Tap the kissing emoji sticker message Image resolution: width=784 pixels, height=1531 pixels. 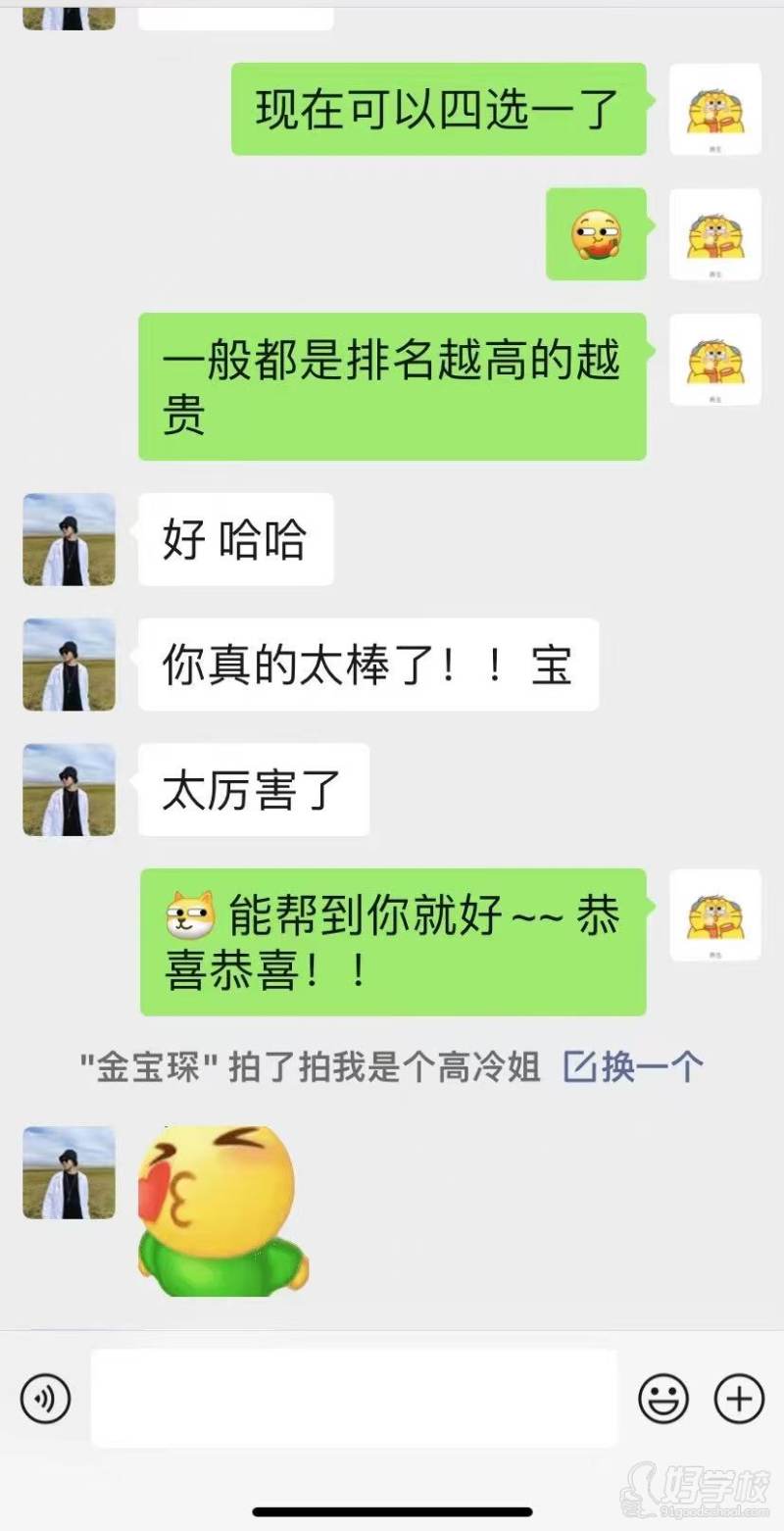225,1210
